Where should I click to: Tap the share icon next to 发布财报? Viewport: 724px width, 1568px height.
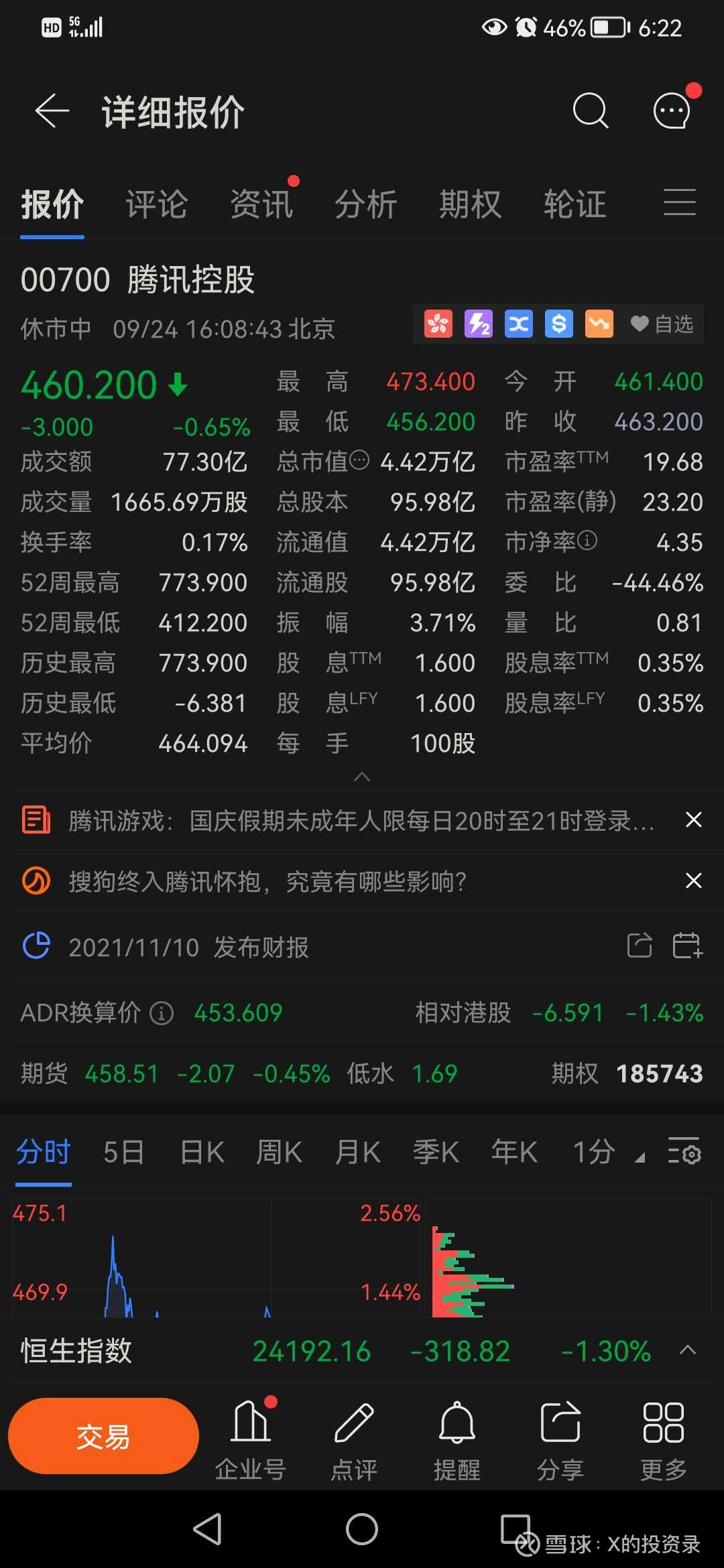[x=639, y=945]
